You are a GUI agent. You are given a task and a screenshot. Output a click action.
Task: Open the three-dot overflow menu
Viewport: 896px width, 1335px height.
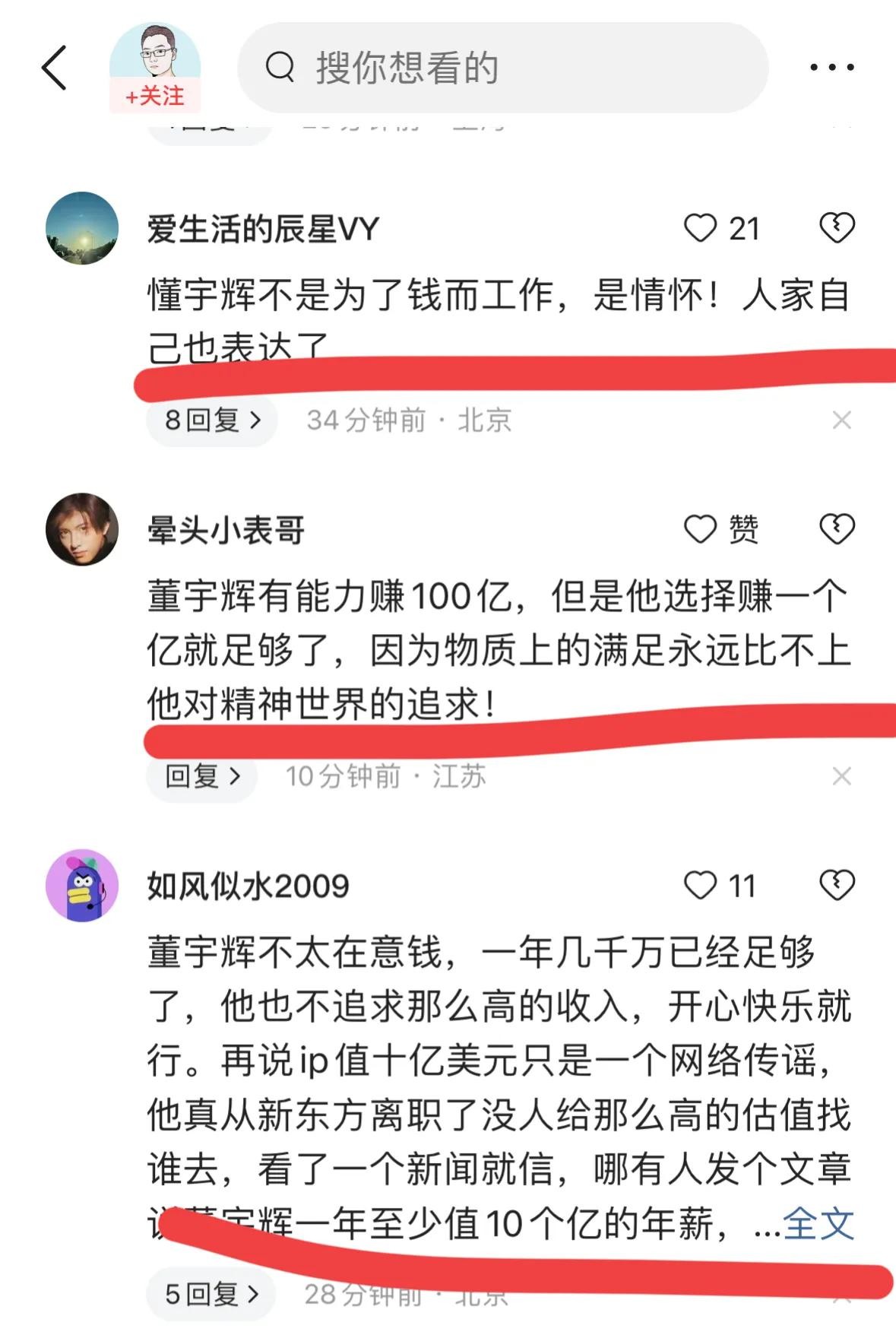click(831, 68)
